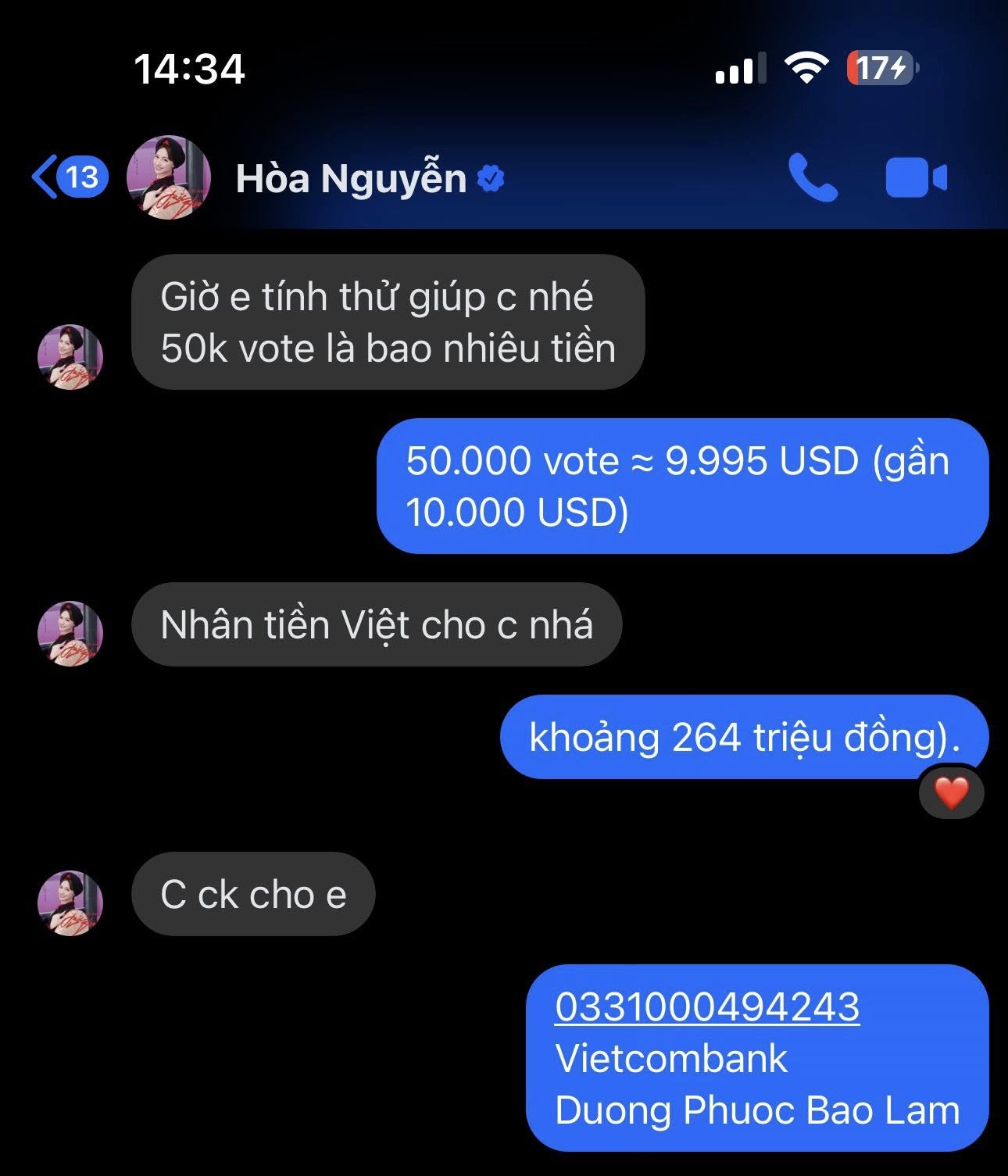The width and height of the screenshot is (1008, 1176).
Task: Tap the time 14:34 in the status bar
Action: pyautogui.click(x=189, y=69)
